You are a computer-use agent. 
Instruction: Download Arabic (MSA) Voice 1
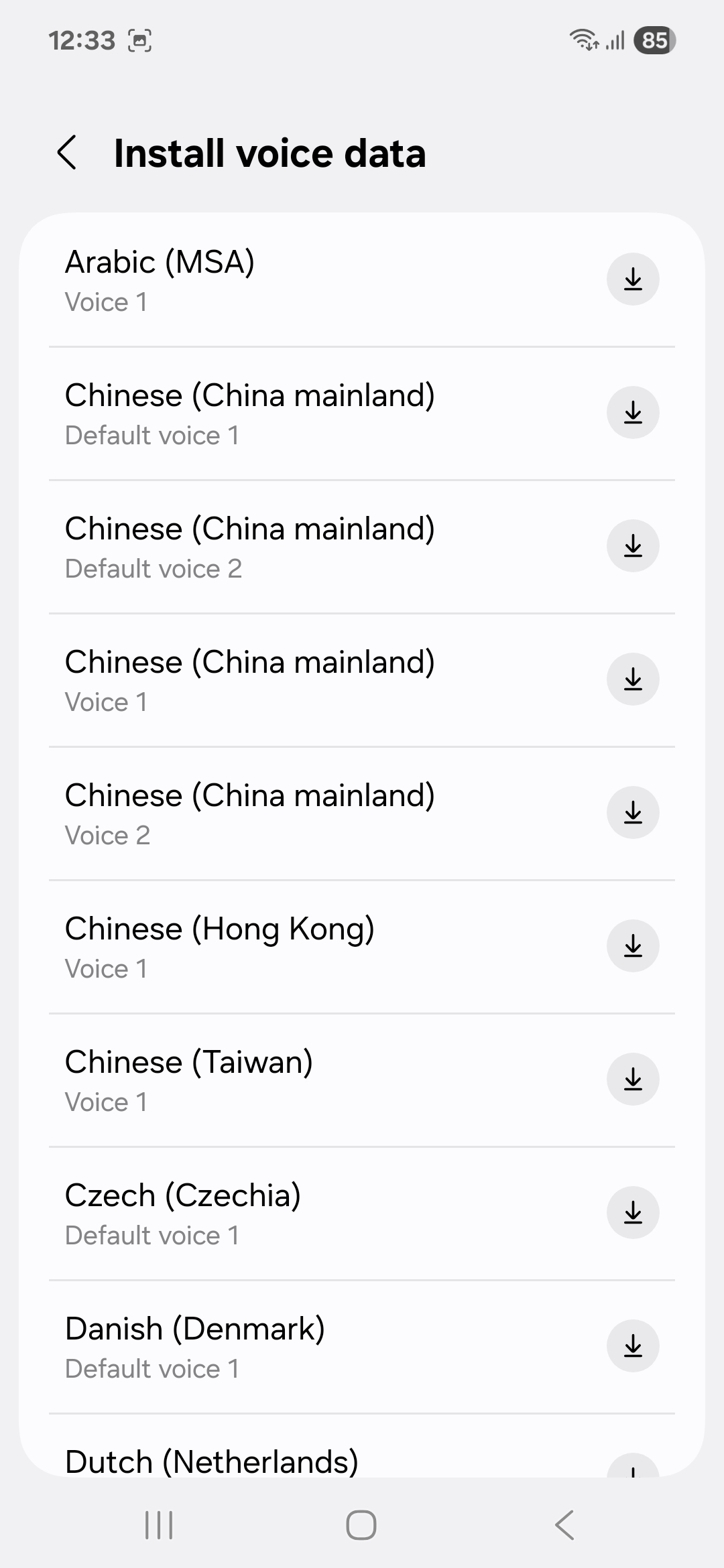pyautogui.click(x=633, y=279)
